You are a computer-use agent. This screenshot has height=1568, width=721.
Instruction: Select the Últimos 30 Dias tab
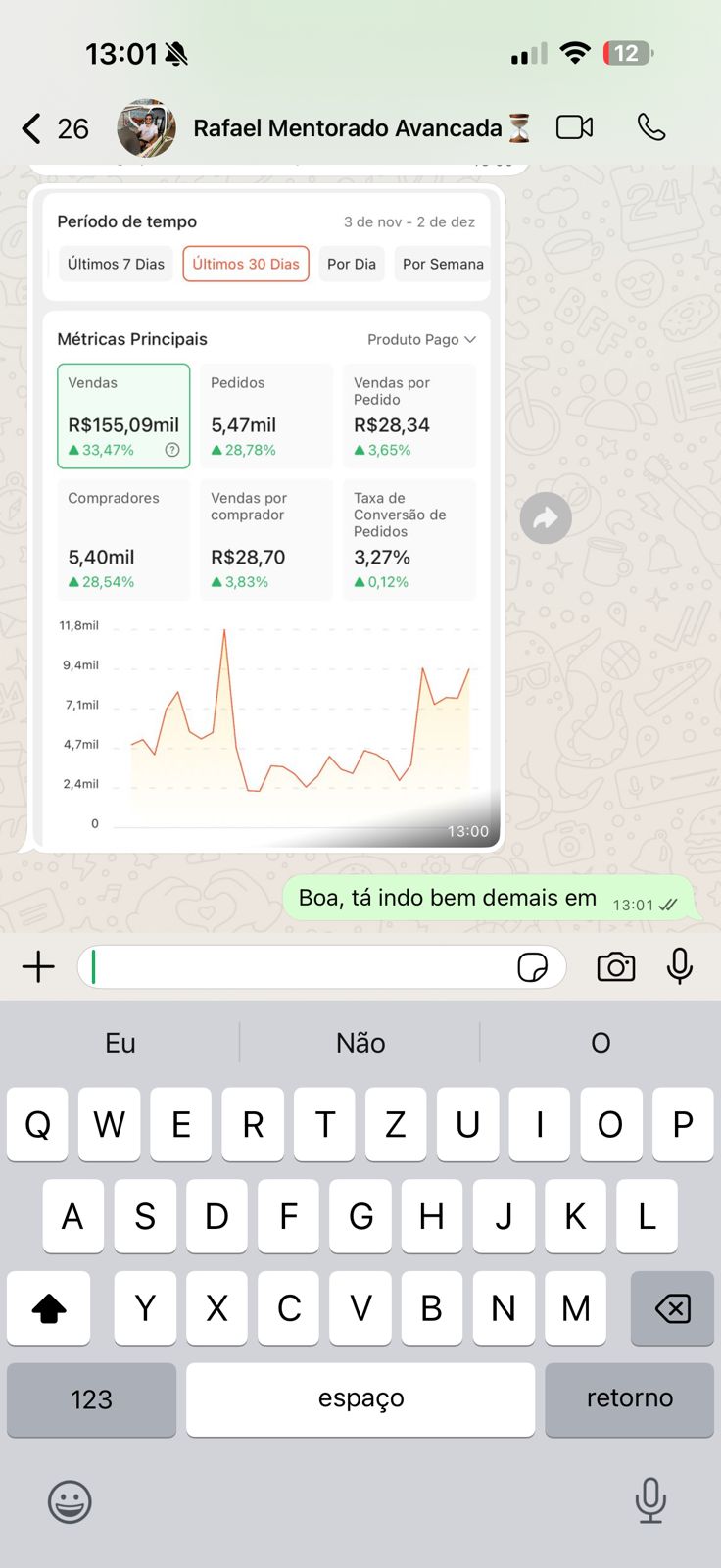click(245, 263)
